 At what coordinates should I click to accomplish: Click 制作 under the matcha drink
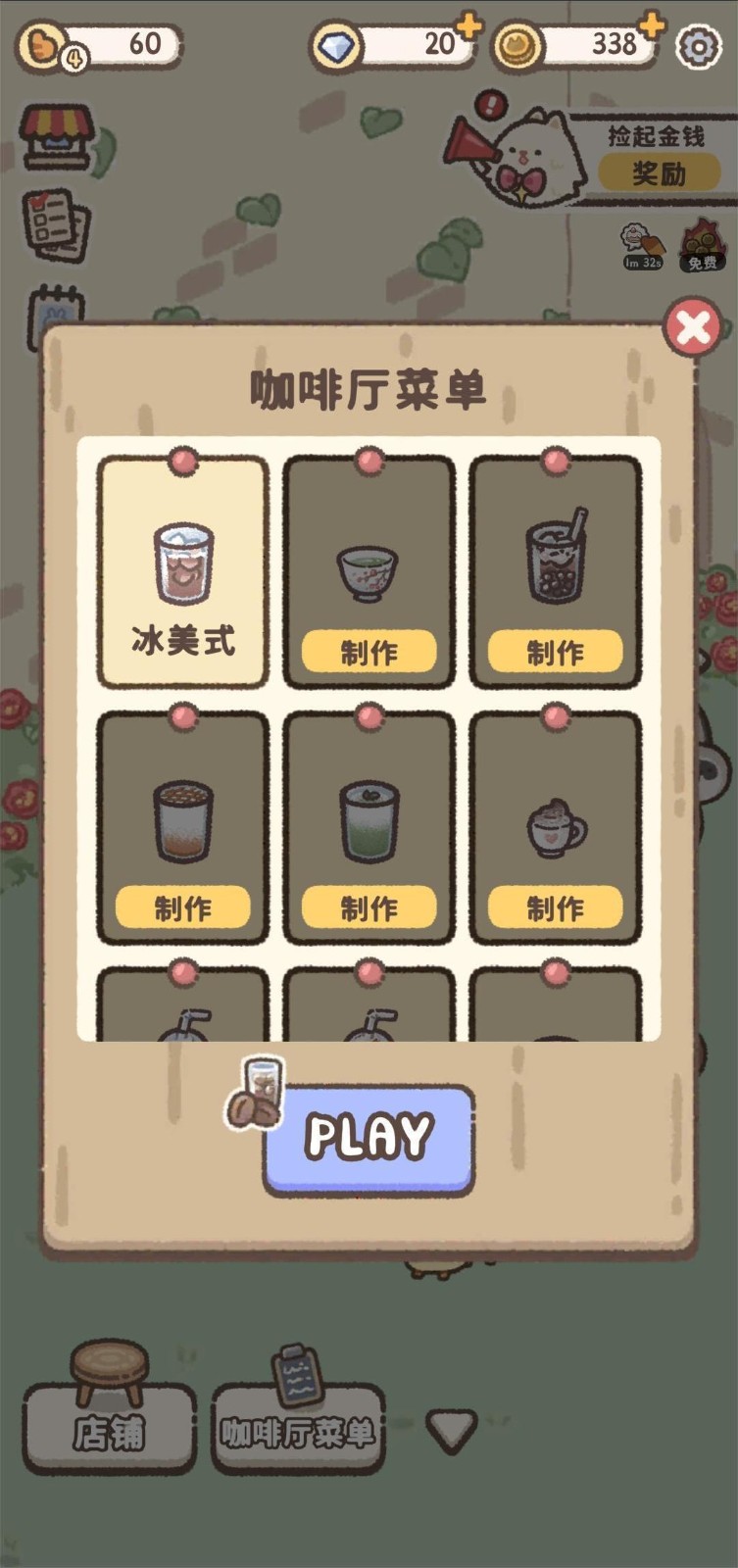(x=369, y=906)
